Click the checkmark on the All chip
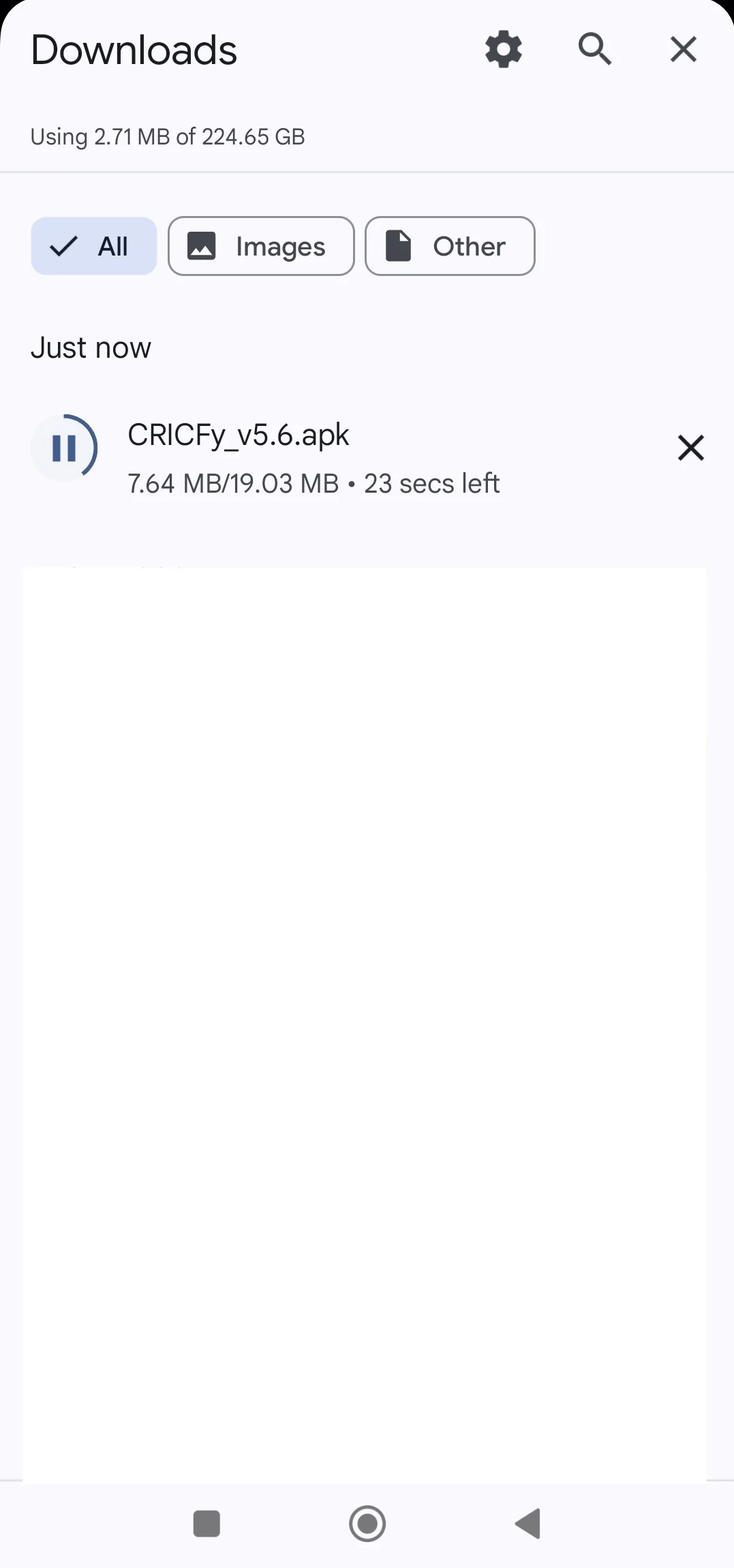Screen dimensions: 734x1568 click(x=62, y=246)
